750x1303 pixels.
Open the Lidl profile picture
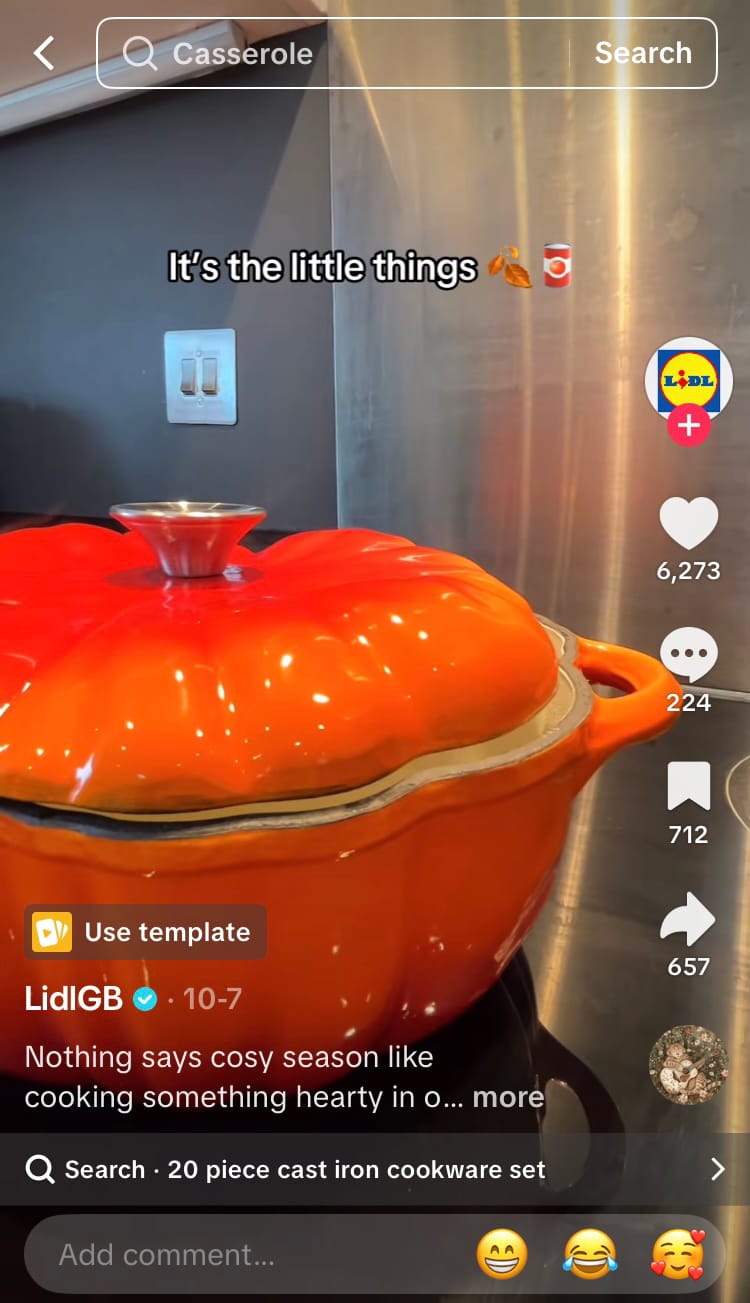[688, 380]
